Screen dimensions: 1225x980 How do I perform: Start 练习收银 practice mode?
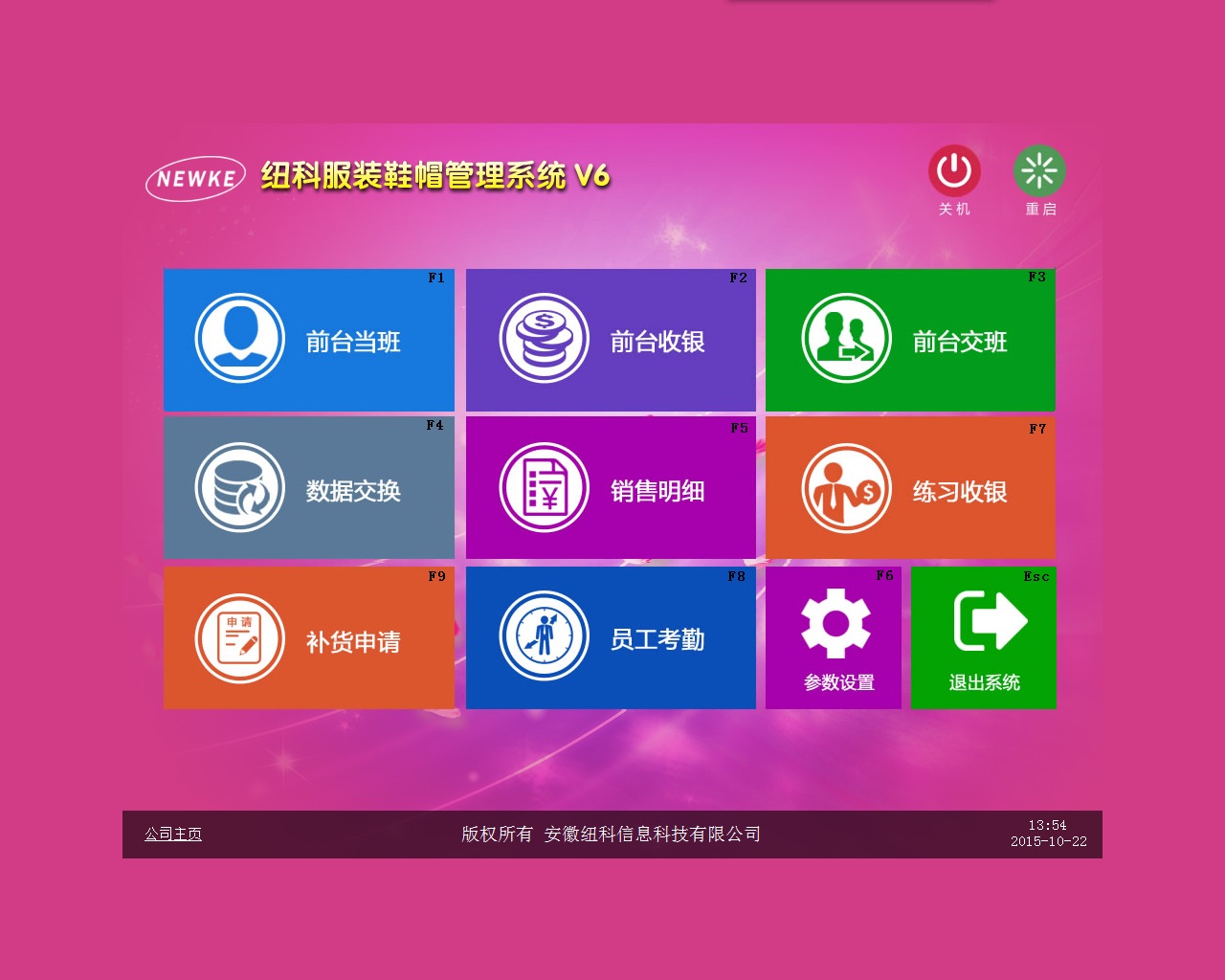tap(910, 488)
